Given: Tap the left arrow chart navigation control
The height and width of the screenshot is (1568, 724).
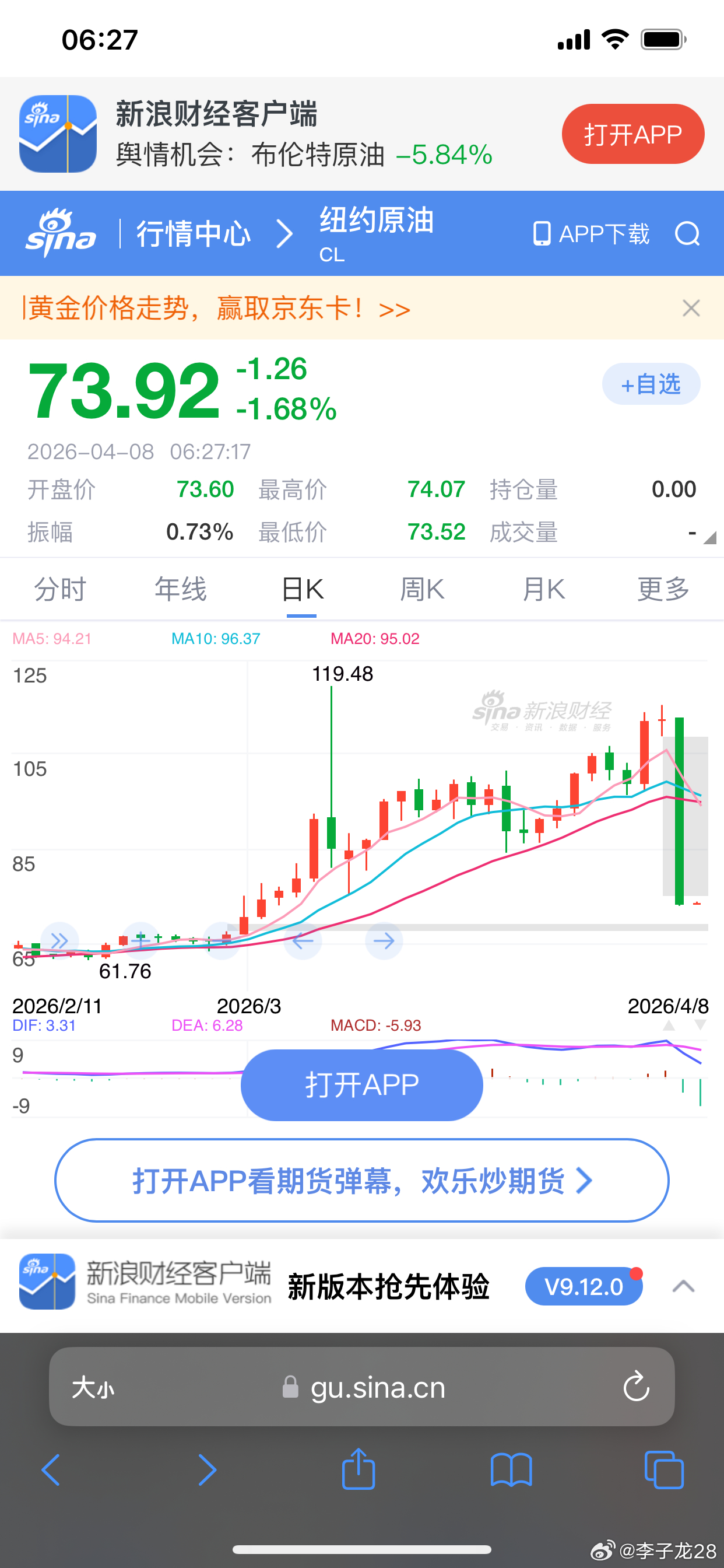Looking at the screenshot, I should click(303, 940).
